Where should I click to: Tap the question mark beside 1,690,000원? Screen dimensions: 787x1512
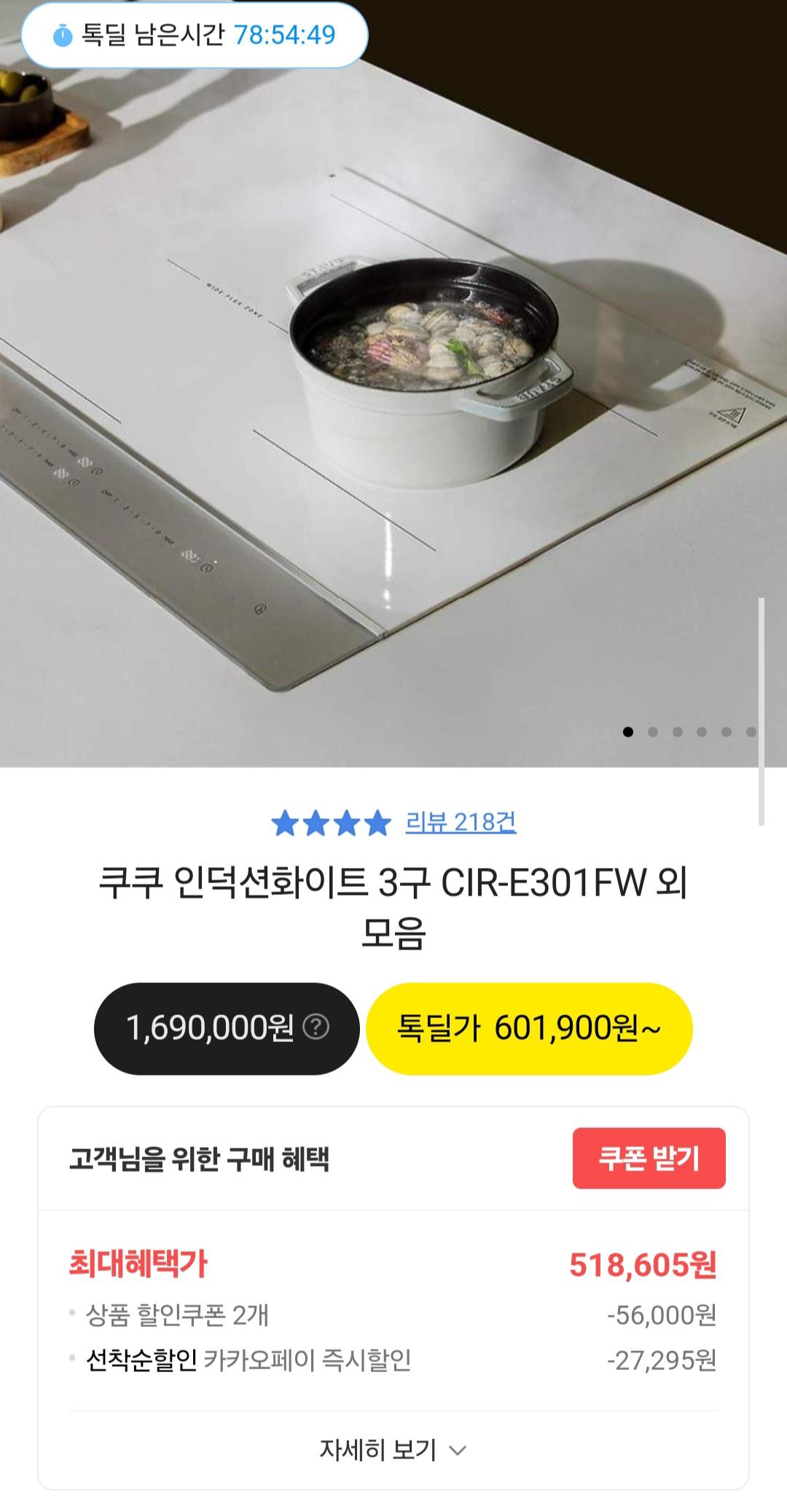click(316, 1027)
